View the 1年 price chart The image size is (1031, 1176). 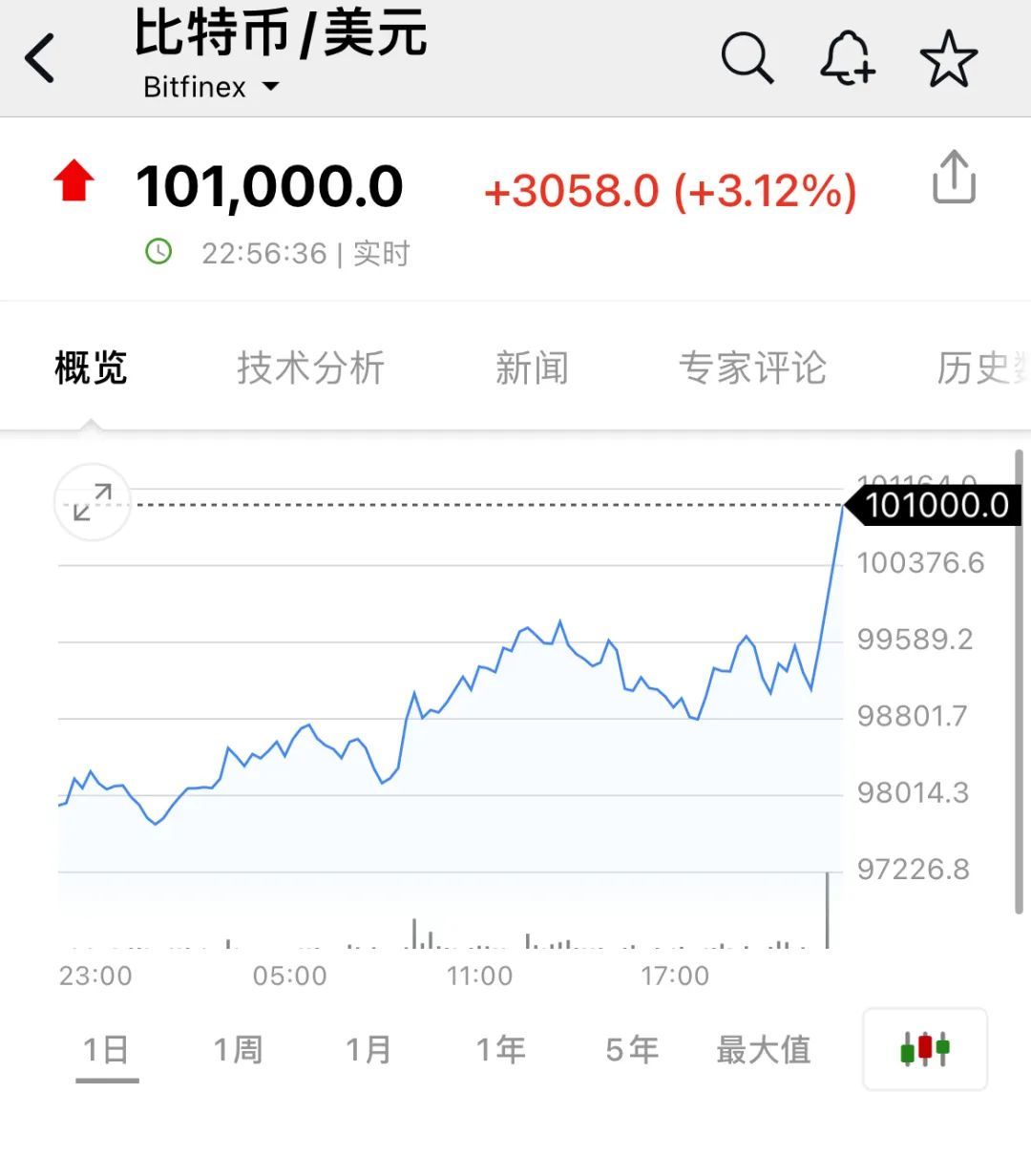500,1050
